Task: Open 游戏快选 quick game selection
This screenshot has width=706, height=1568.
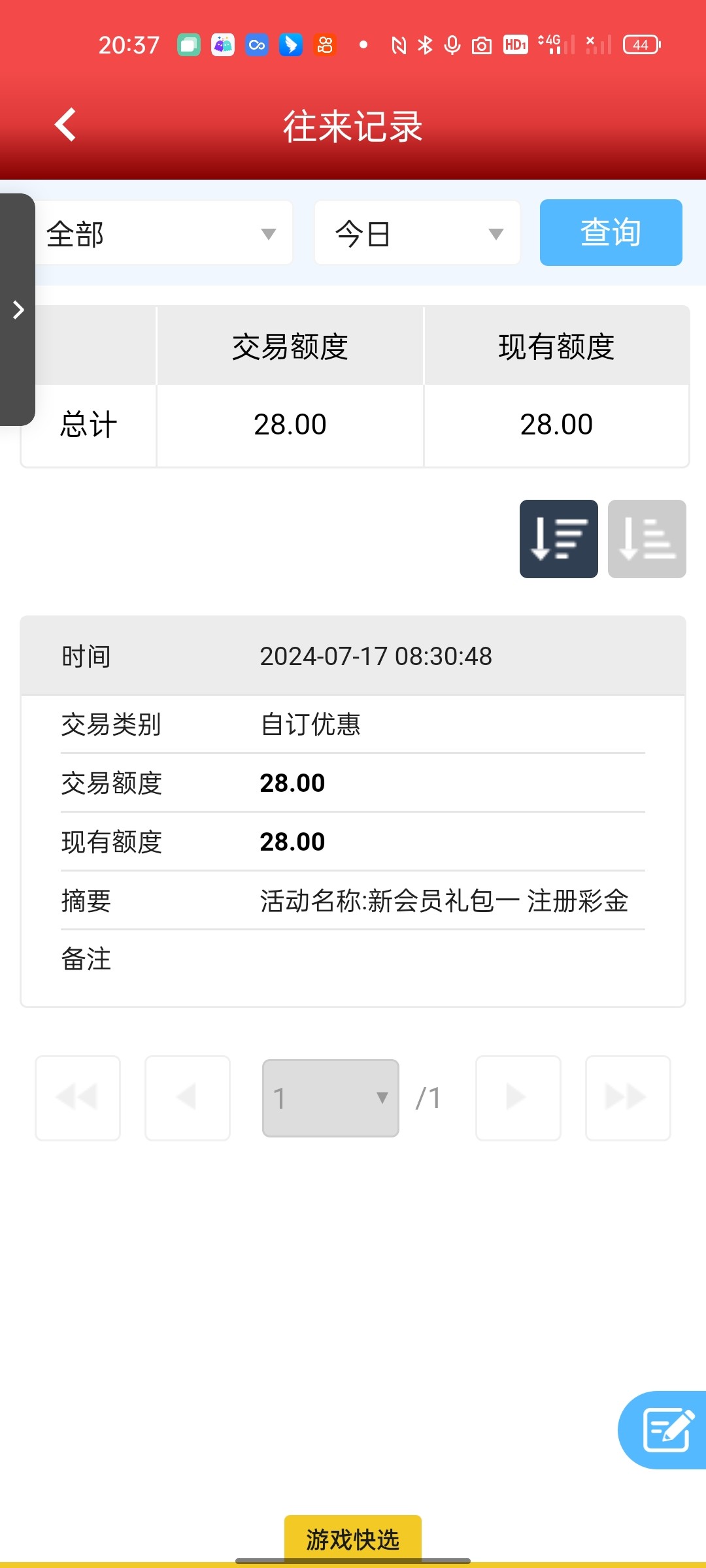Action: coord(353,1539)
